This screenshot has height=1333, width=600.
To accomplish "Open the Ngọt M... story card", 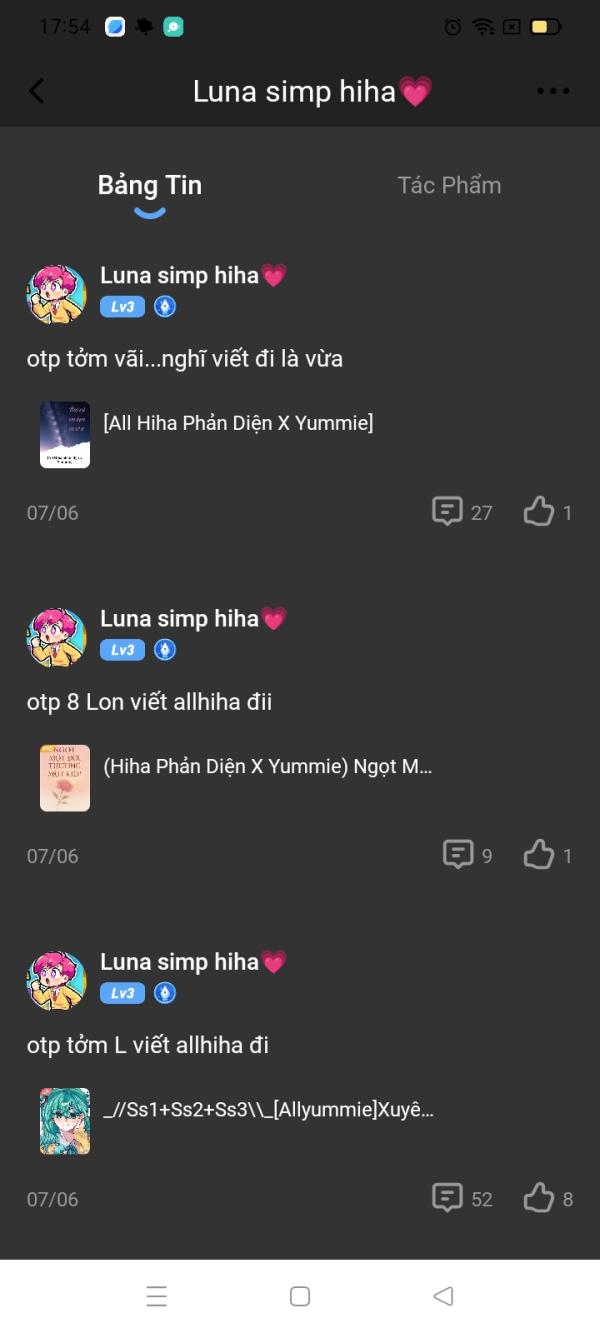I will 267,767.
